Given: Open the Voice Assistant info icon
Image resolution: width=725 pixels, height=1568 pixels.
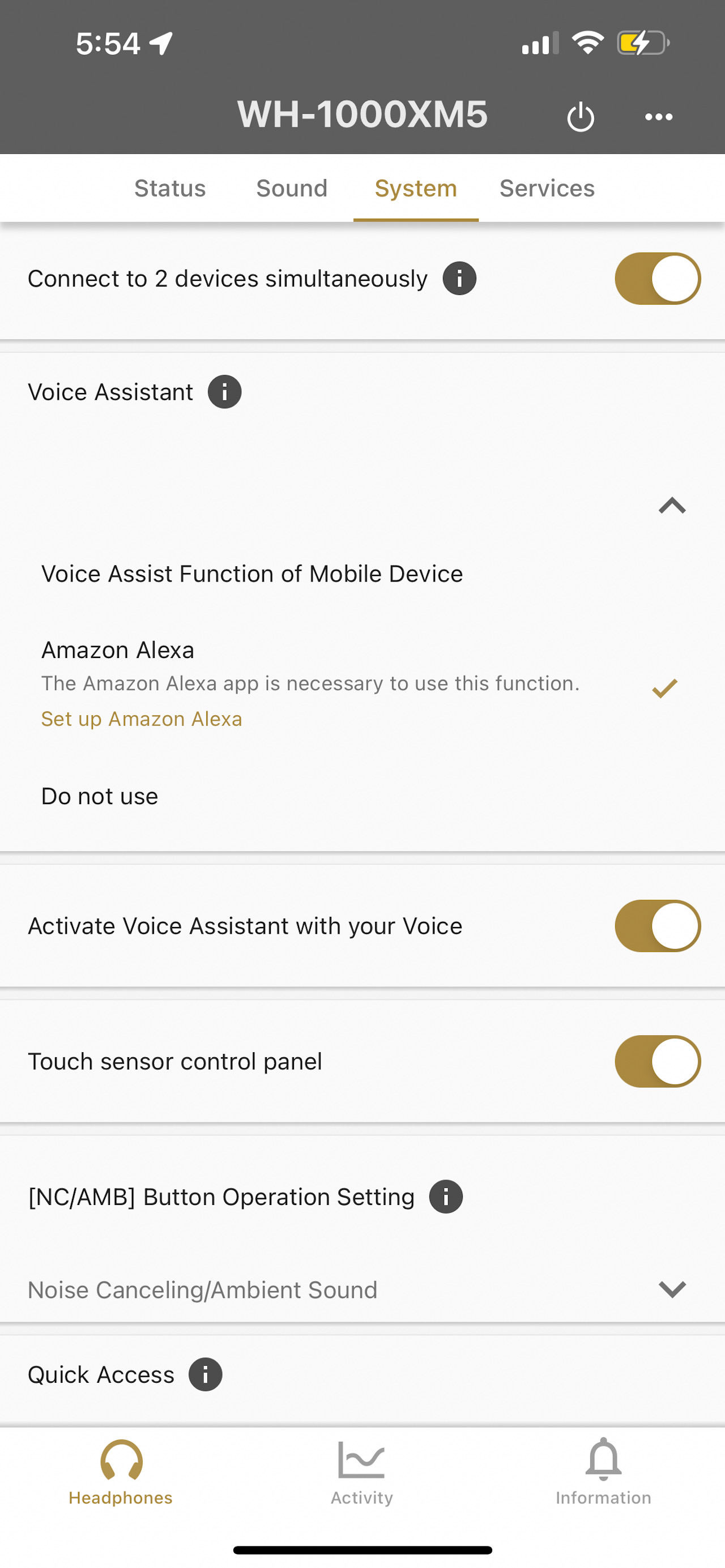Looking at the screenshot, I should coord(224,392).
